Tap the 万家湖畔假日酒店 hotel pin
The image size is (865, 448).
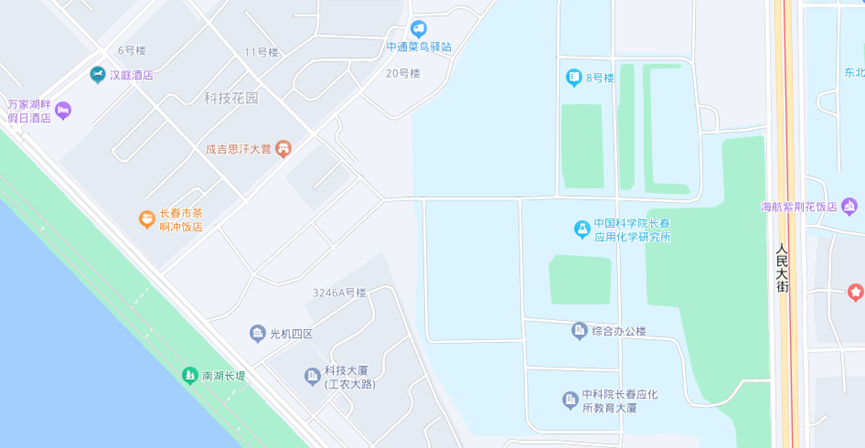(x=64, y=109)
